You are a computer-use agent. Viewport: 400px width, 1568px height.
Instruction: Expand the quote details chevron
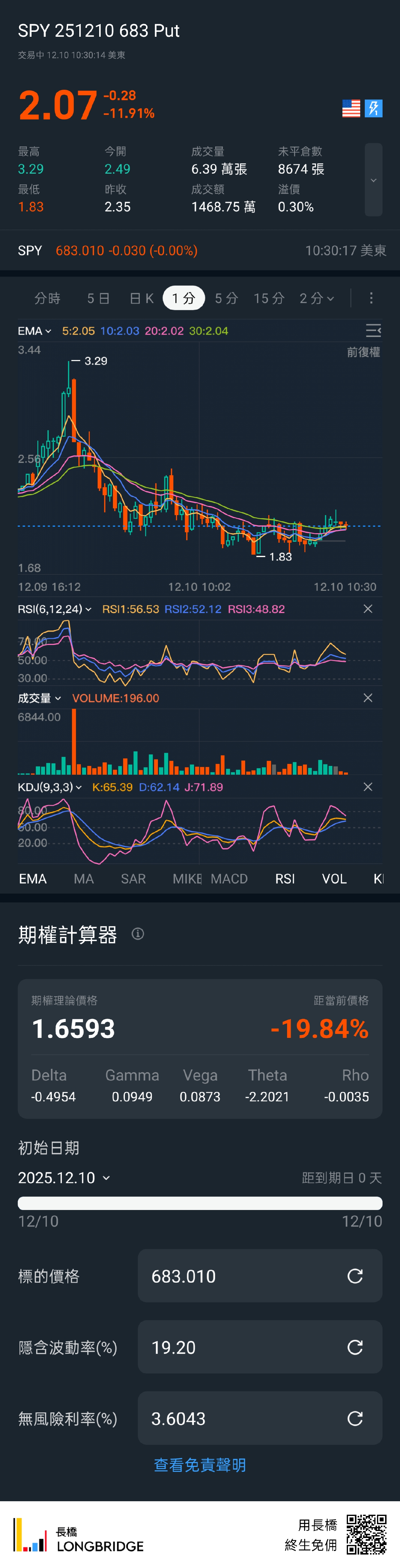(x=373, y=180)
